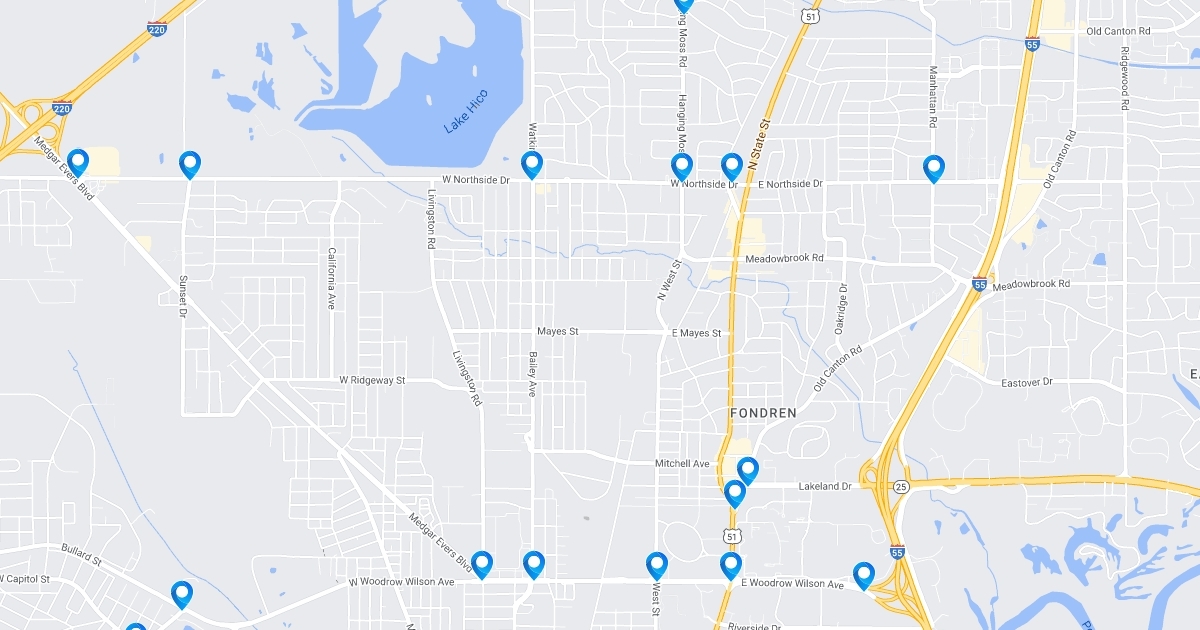Tap the pin on Medgar Evers Blvd near I-220

click(x=77, y=161)
